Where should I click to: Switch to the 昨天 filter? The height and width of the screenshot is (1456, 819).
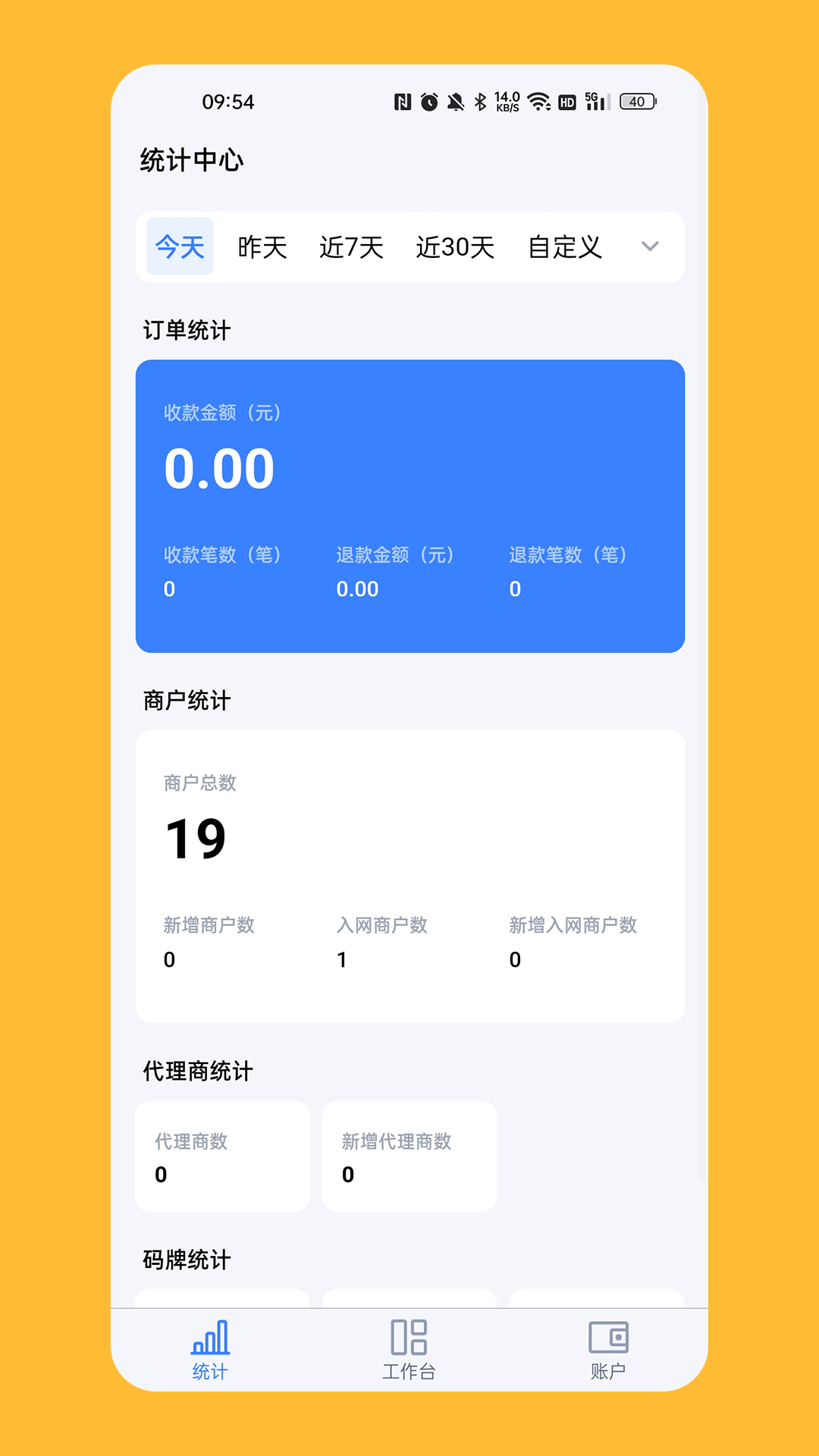262,246
